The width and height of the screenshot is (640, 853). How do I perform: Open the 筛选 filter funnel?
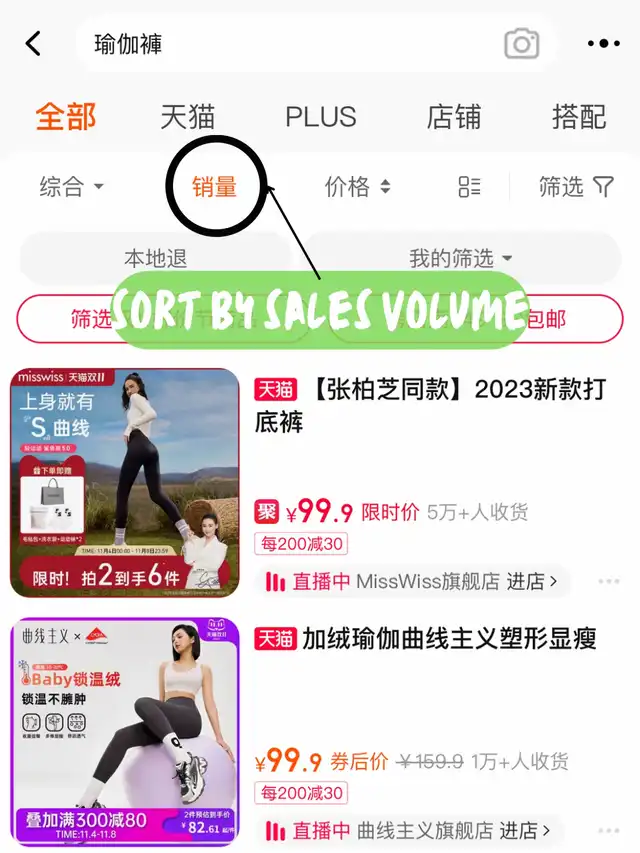(575, 186)
